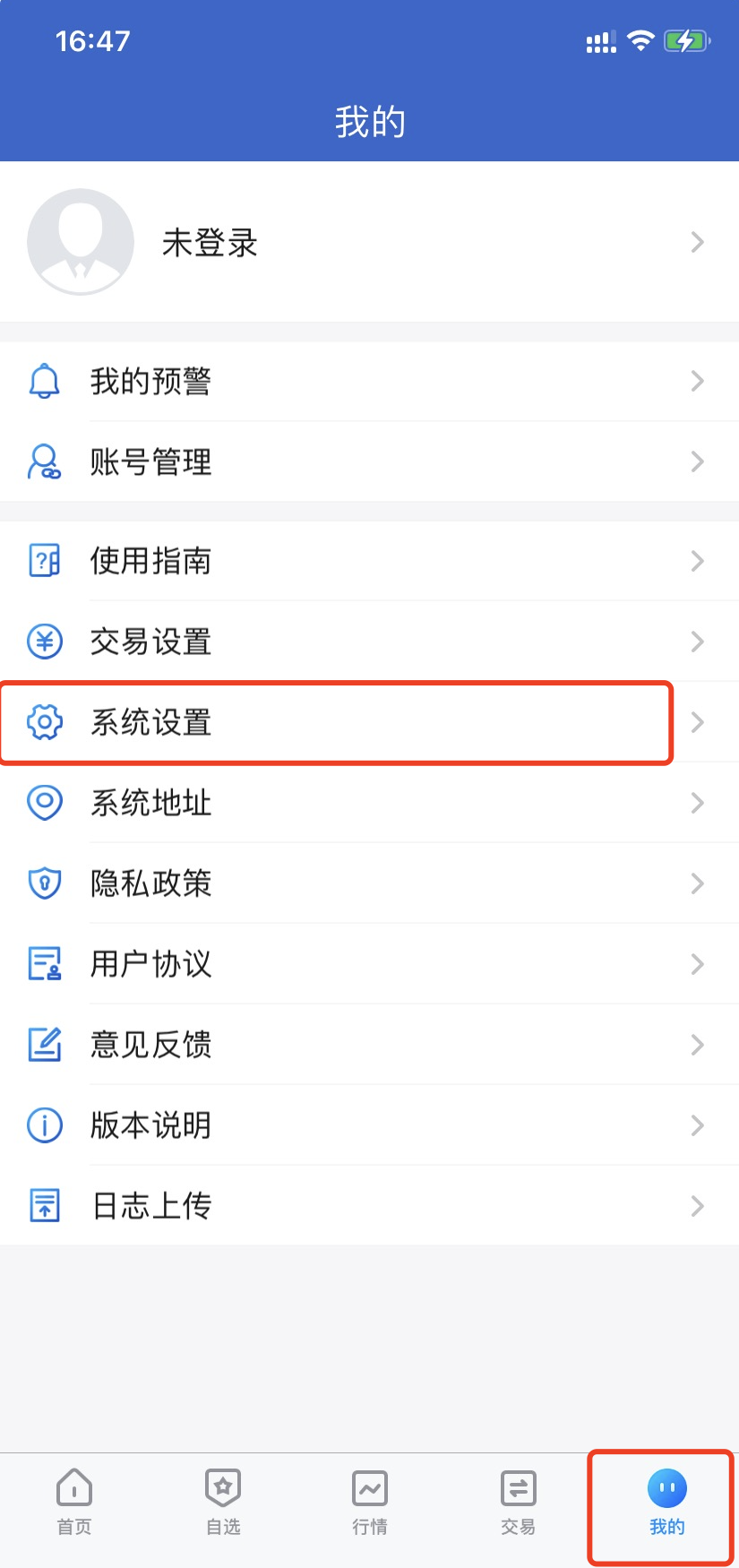The image size is (739, 1568).
Task: View the 隐私政策 privacy policy
Action: (x=369, y=883)
